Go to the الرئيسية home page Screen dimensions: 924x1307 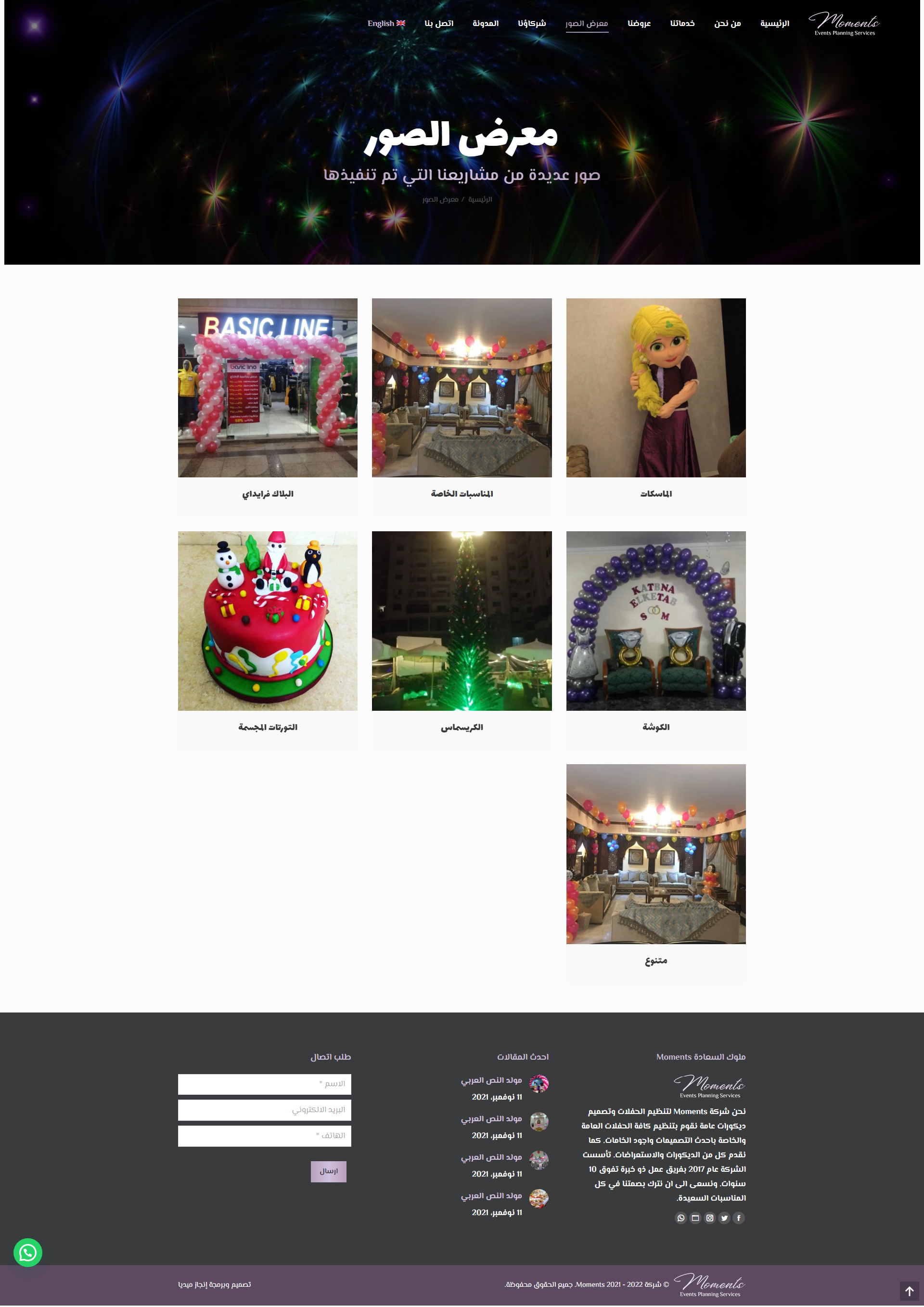coord(774,23)
